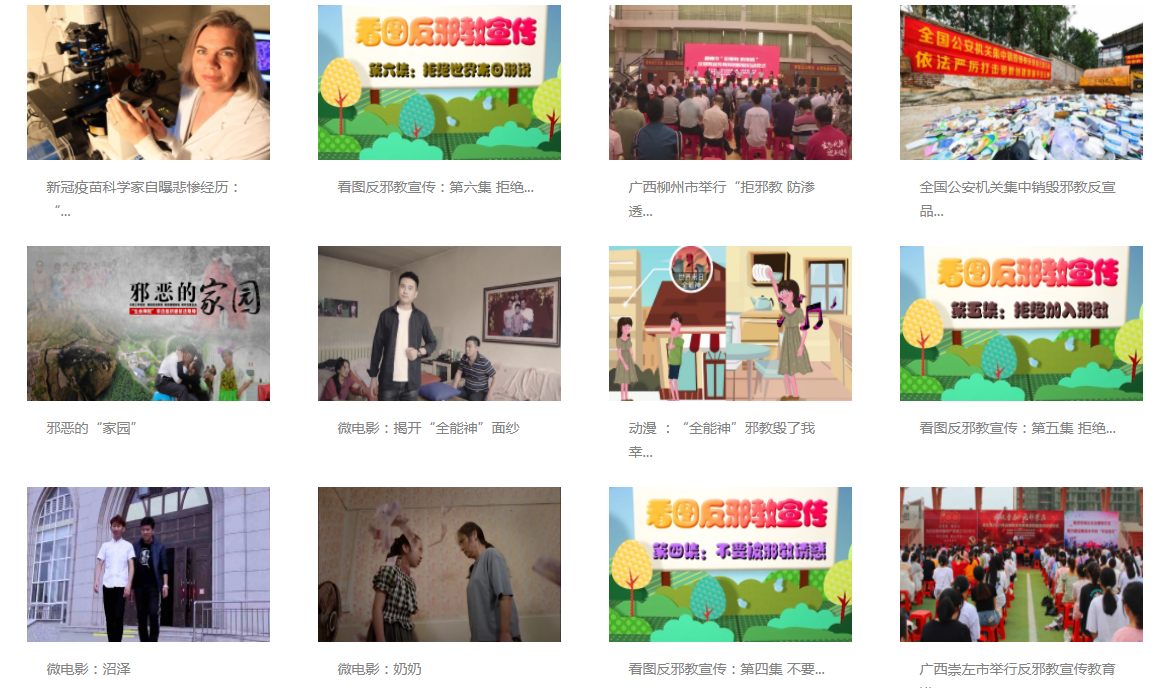This screenshot has height=688, width=1173.
Task: Open 看图反邪教宣传 第五集 video
Action: tap(1021, 324)
